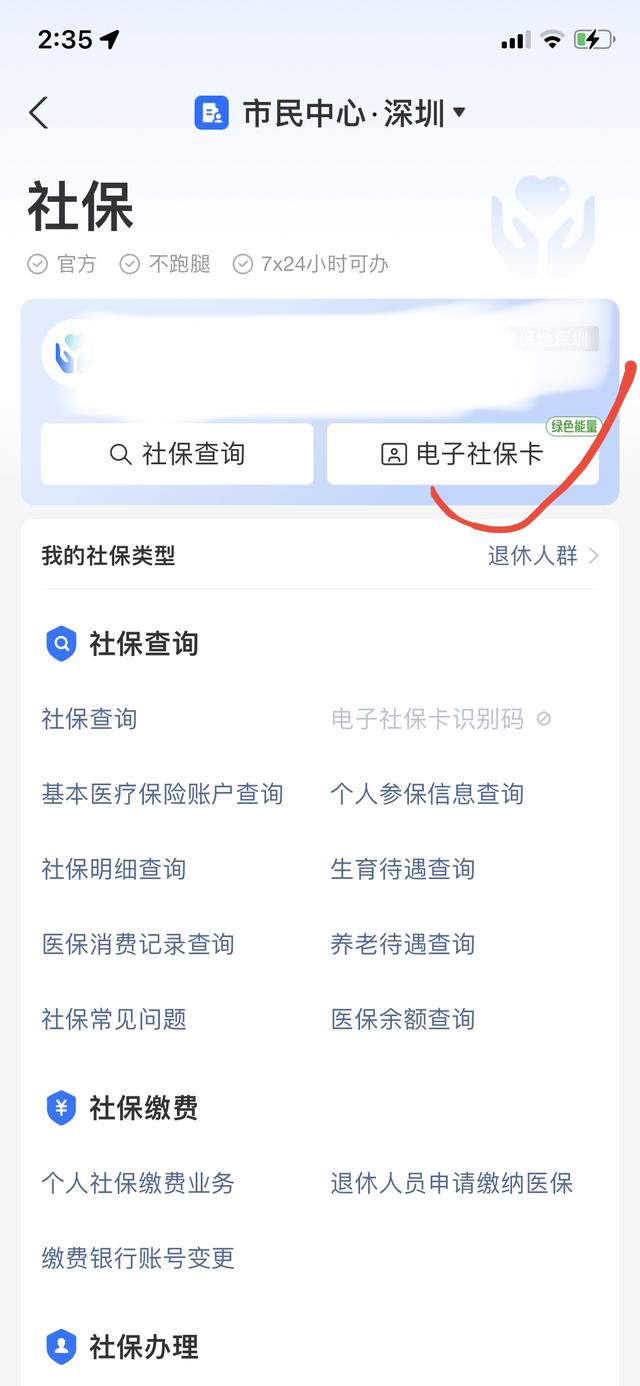Open the 电子社保卡 button
This screenshot has height=1386, width=640.
click(x=463, y=454)
